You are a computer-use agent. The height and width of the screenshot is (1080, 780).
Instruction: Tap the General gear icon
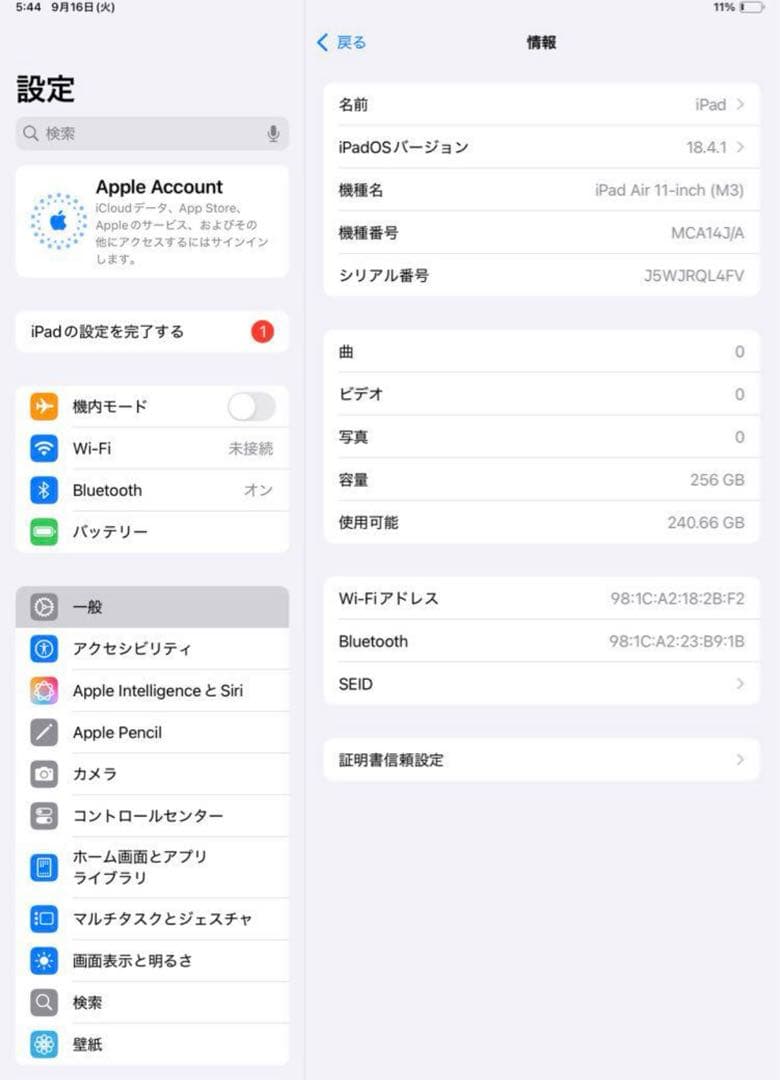(42, 606)
